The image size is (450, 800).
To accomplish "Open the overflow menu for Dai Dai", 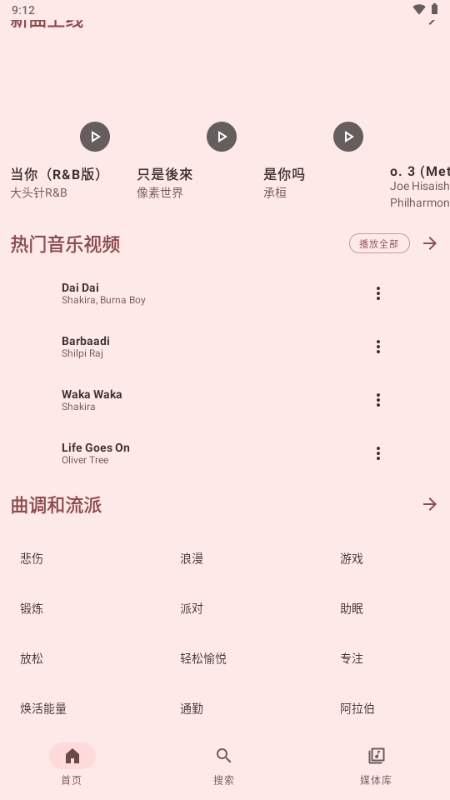I will coord(378,293).
